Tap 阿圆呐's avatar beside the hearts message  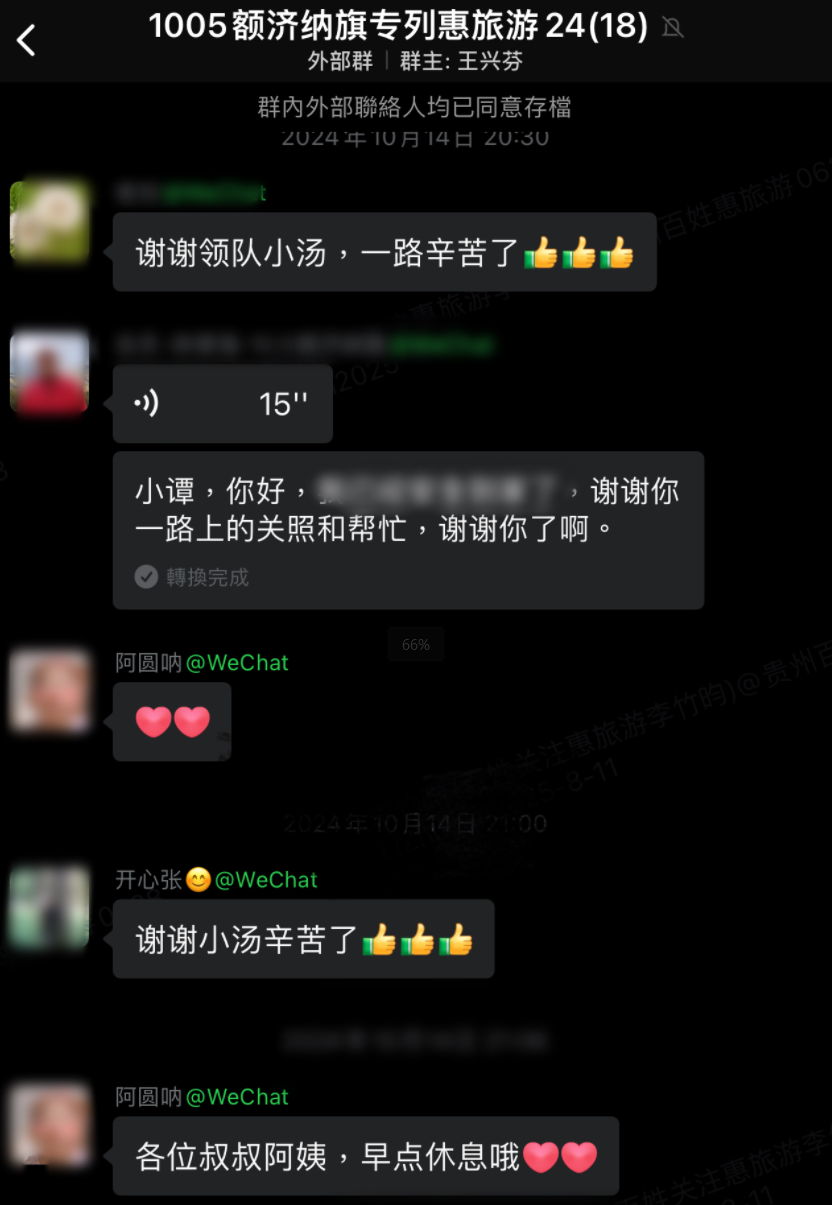click(49, 690)
